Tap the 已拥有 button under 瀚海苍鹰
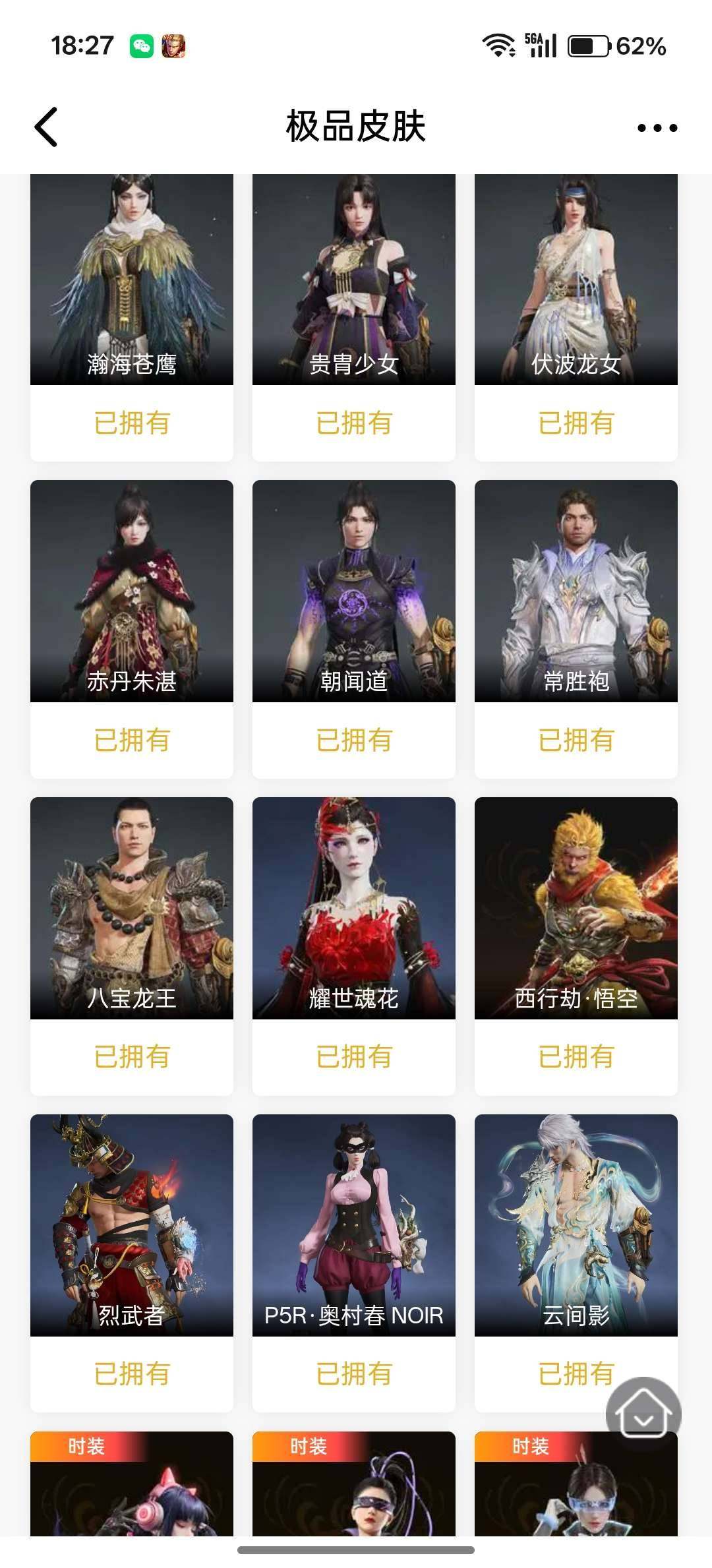Image resolution: width=712 pixels, height=1568 pixels. (x=131, y=423)
